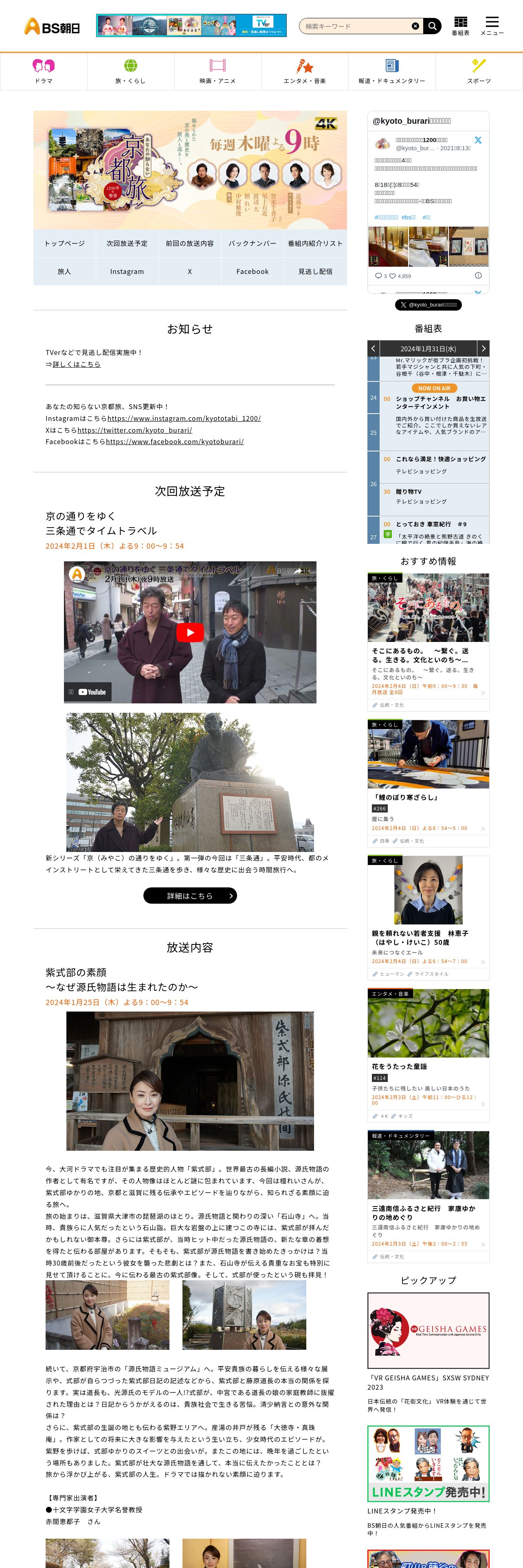The height and width of the screenshot is (1568, 523).
Task: Tap the search magnifier button
Action: [432, 26]
